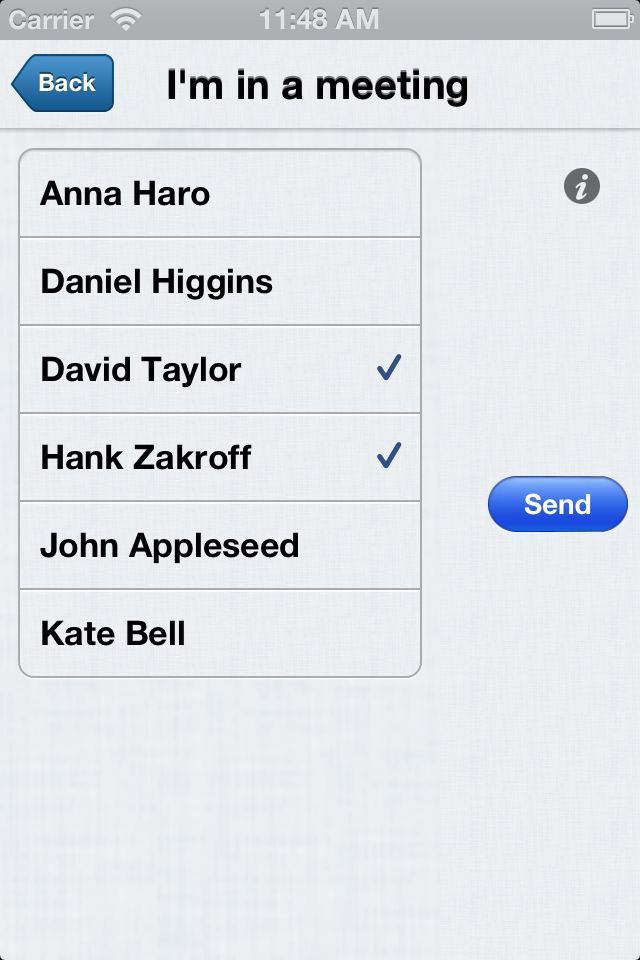The image size is (640, 960).
Task: Select Anna Haro as recipient
Action: (x=220, y=194)
